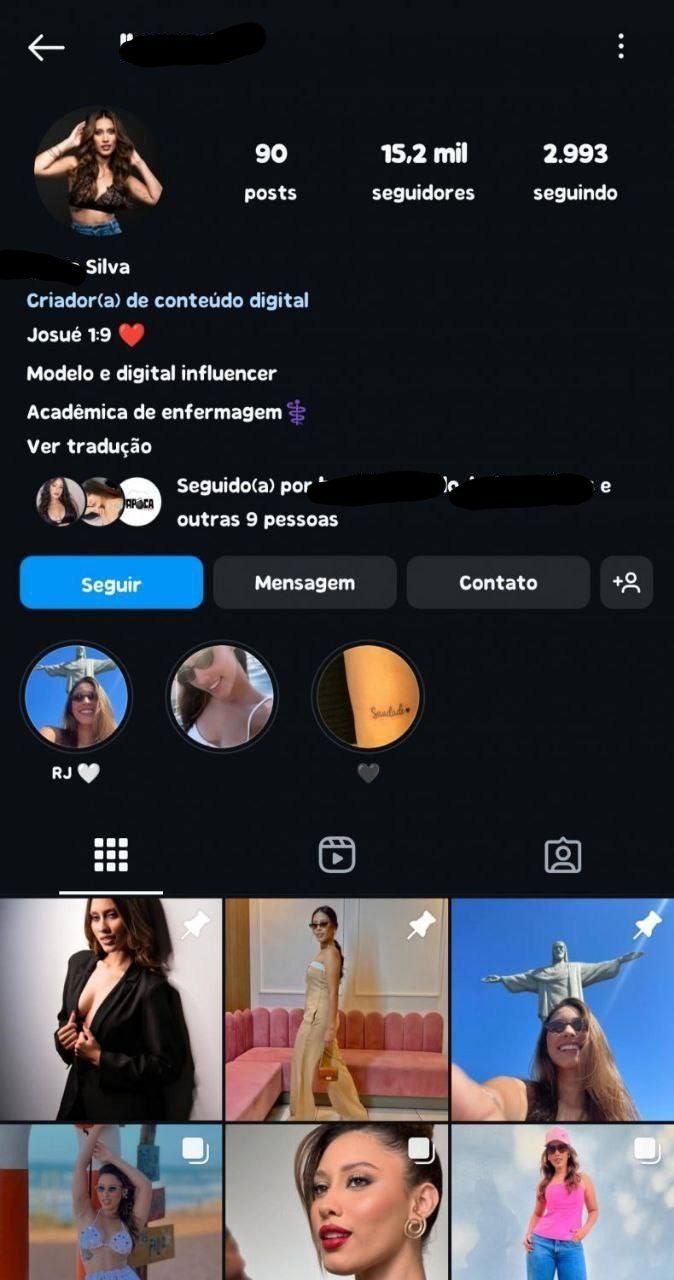Image resolution: width=674 pixels, height=1280 pixels.
Task: Select the posts grid tab
Action: (x=111, y=855)
